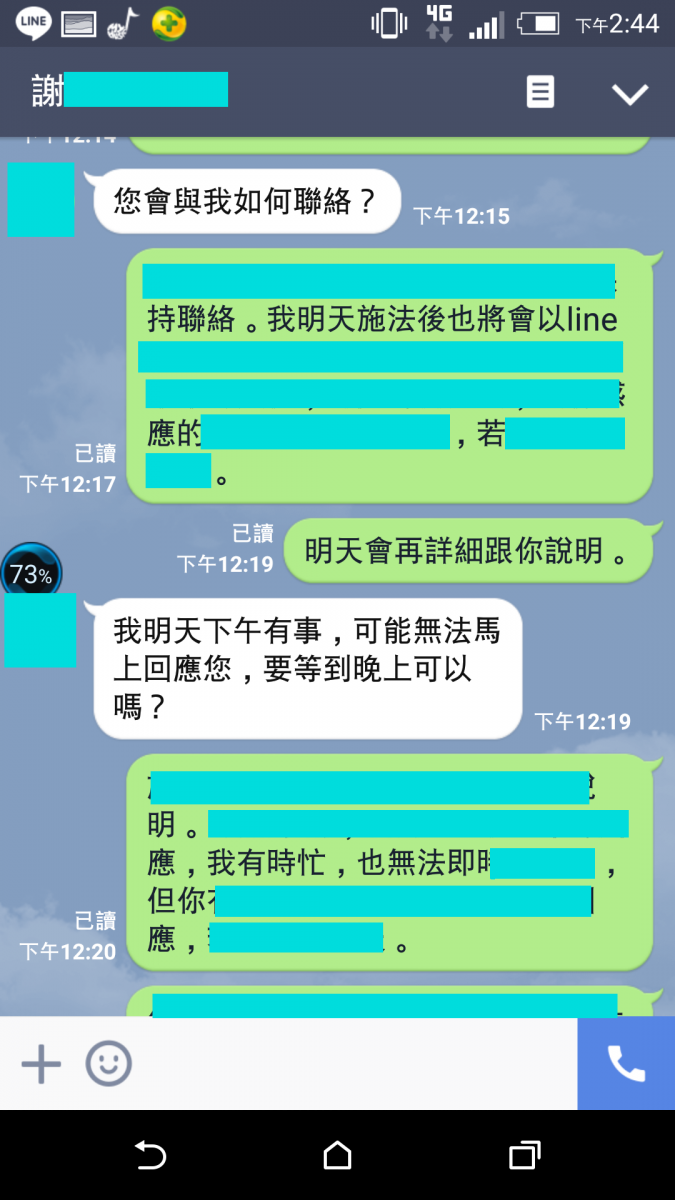Open sender's avatar beside 您會與我如何聯絡
This screenshot has width=675, height=1200.
[x=41, y=200]
